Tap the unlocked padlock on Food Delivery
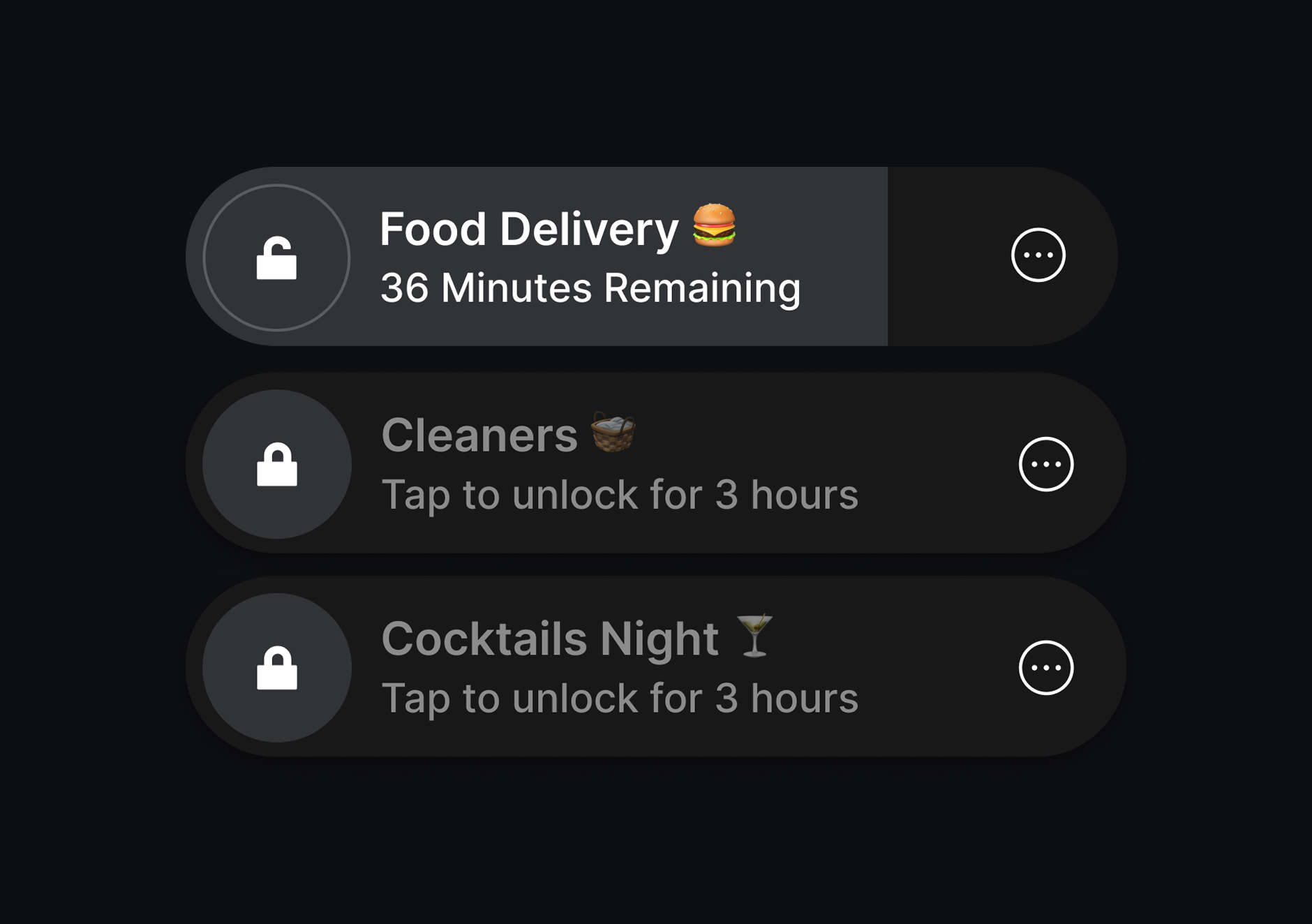Screen dimensions: 1312x924 click(276, 258)
